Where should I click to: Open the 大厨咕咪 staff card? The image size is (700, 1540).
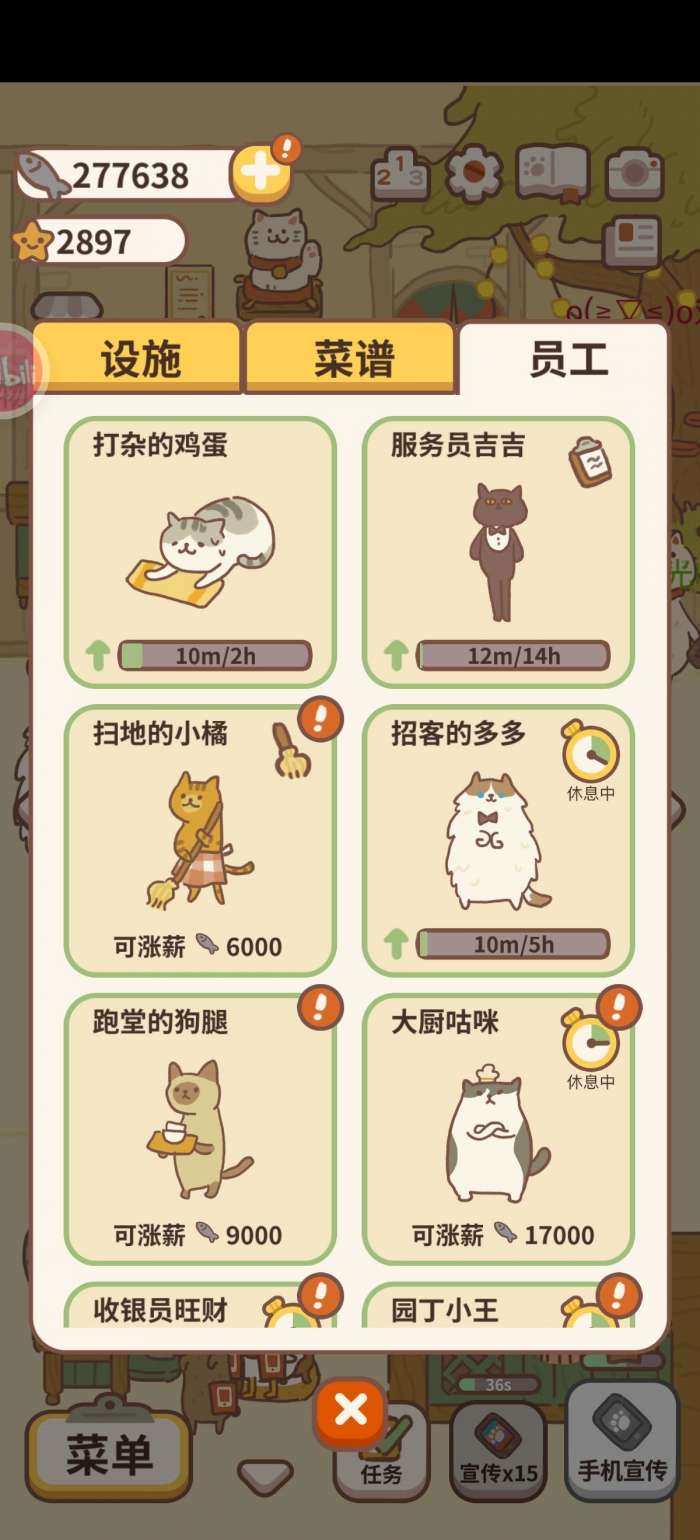click(497, 1128)
